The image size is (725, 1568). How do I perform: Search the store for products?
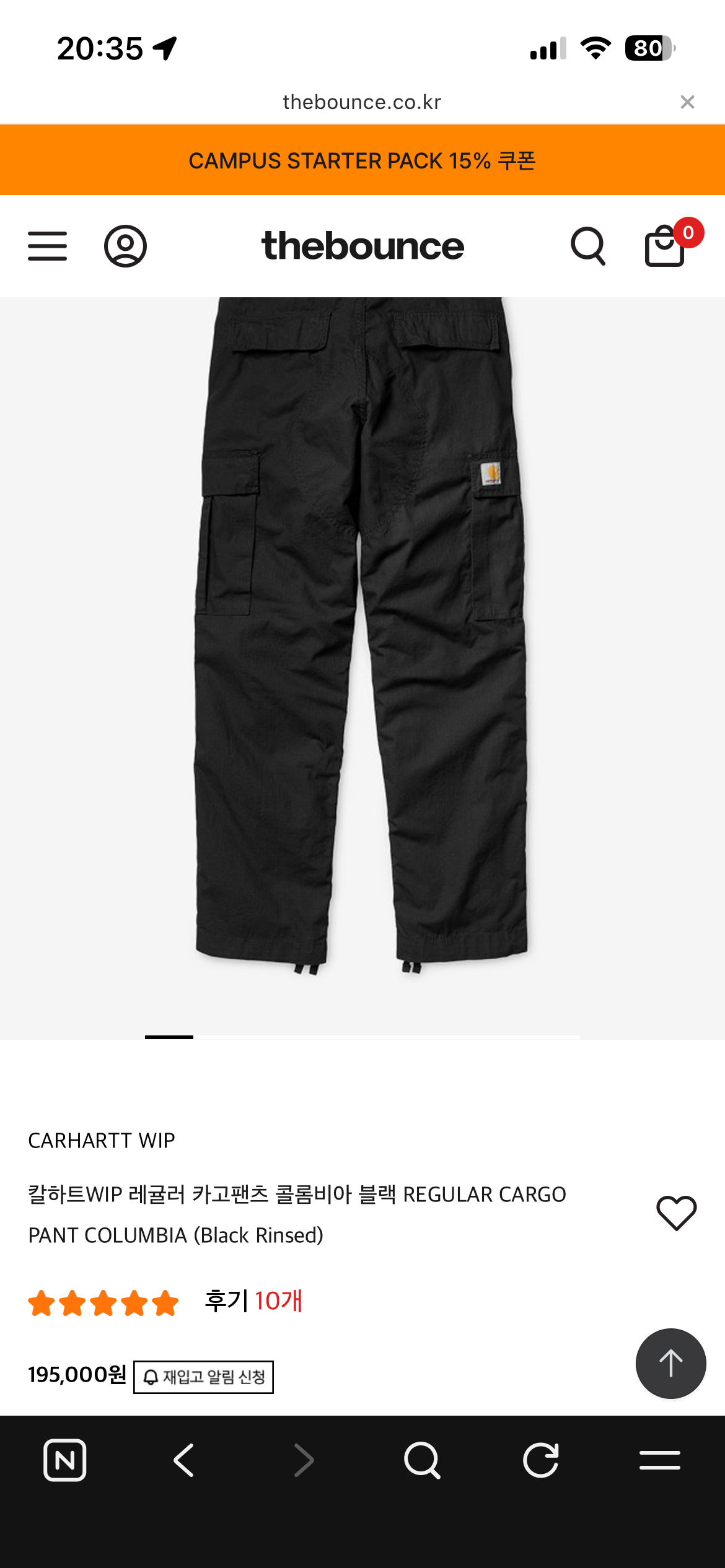tap(587, 246)
